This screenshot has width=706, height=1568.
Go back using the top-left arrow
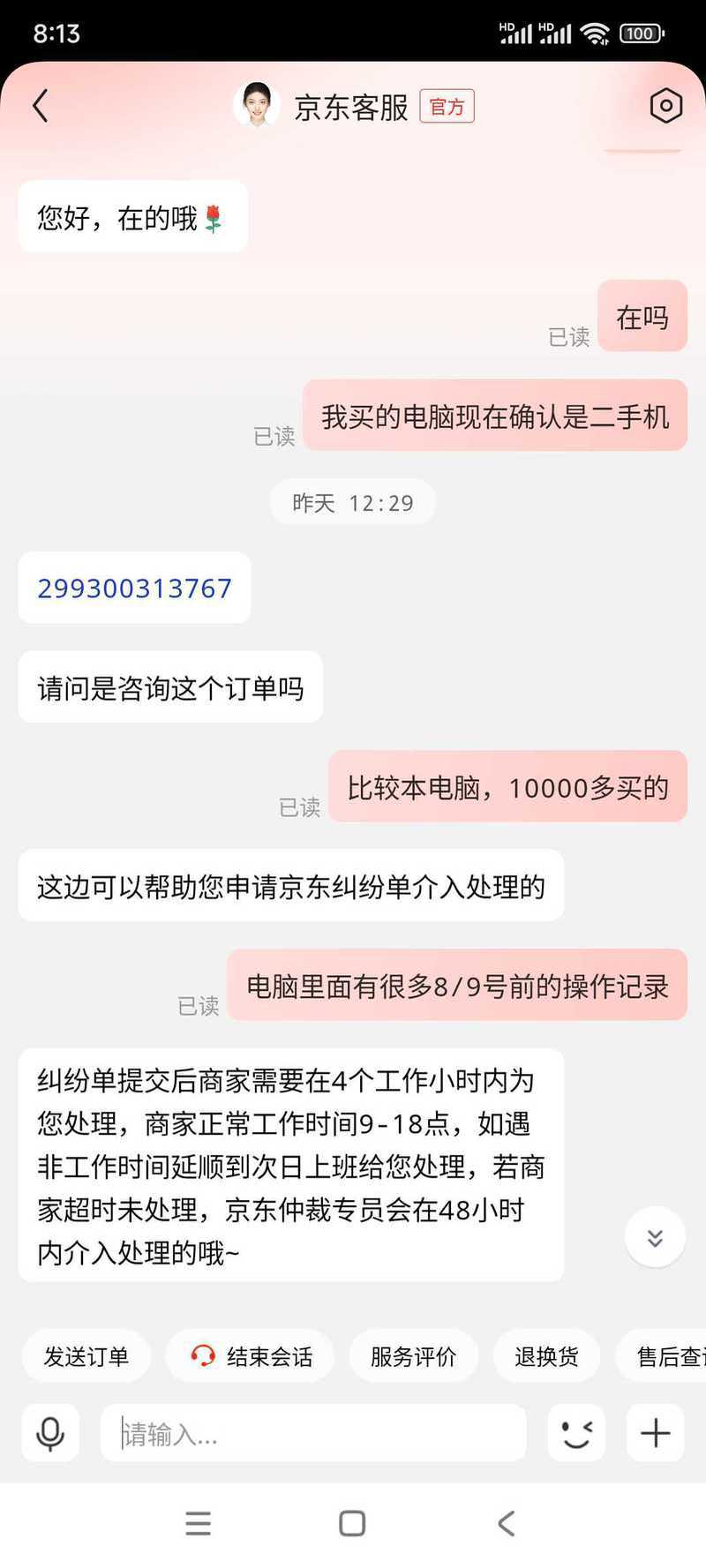(x=40, y=106)
